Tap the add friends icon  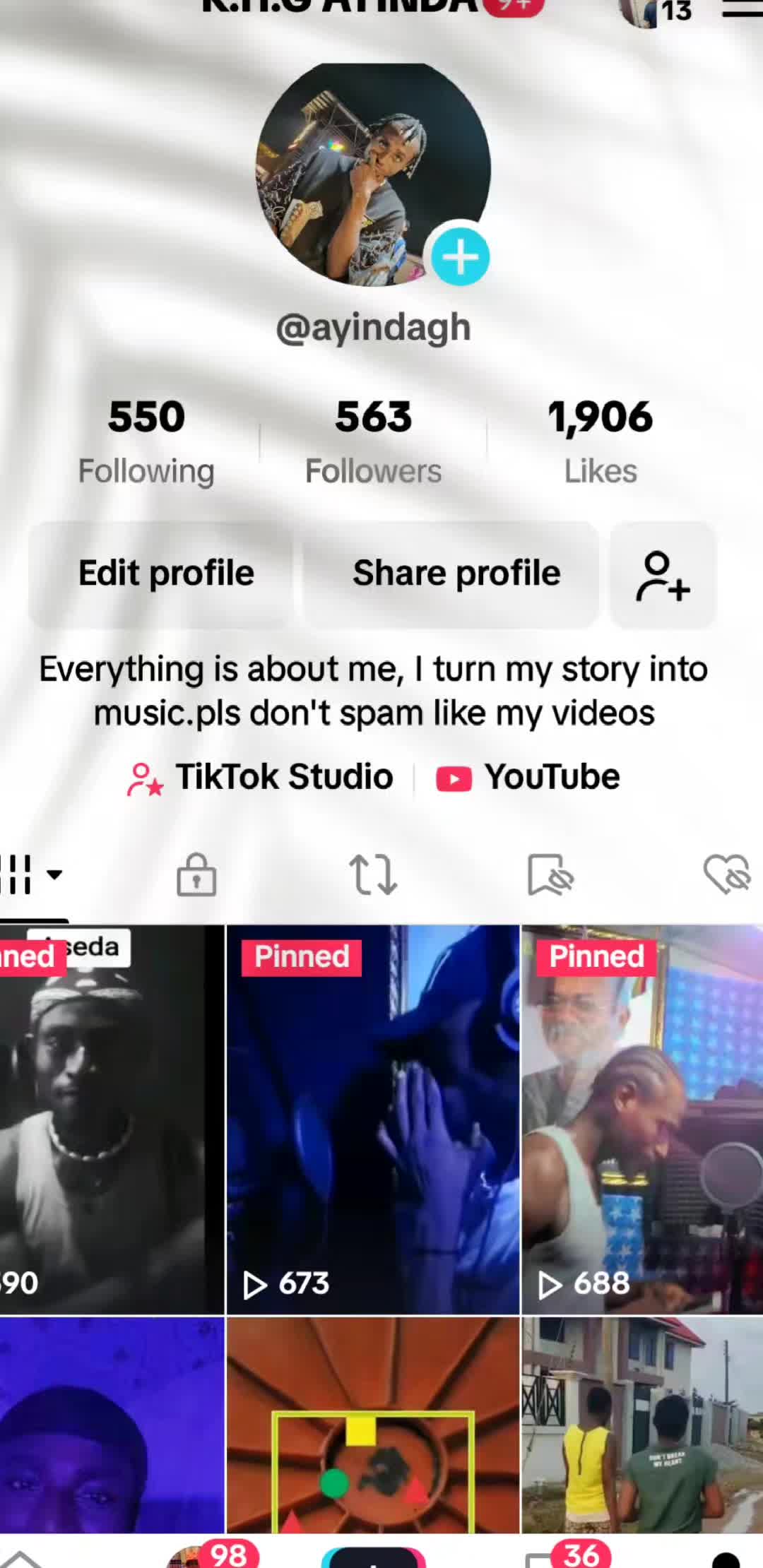(662, 576)
